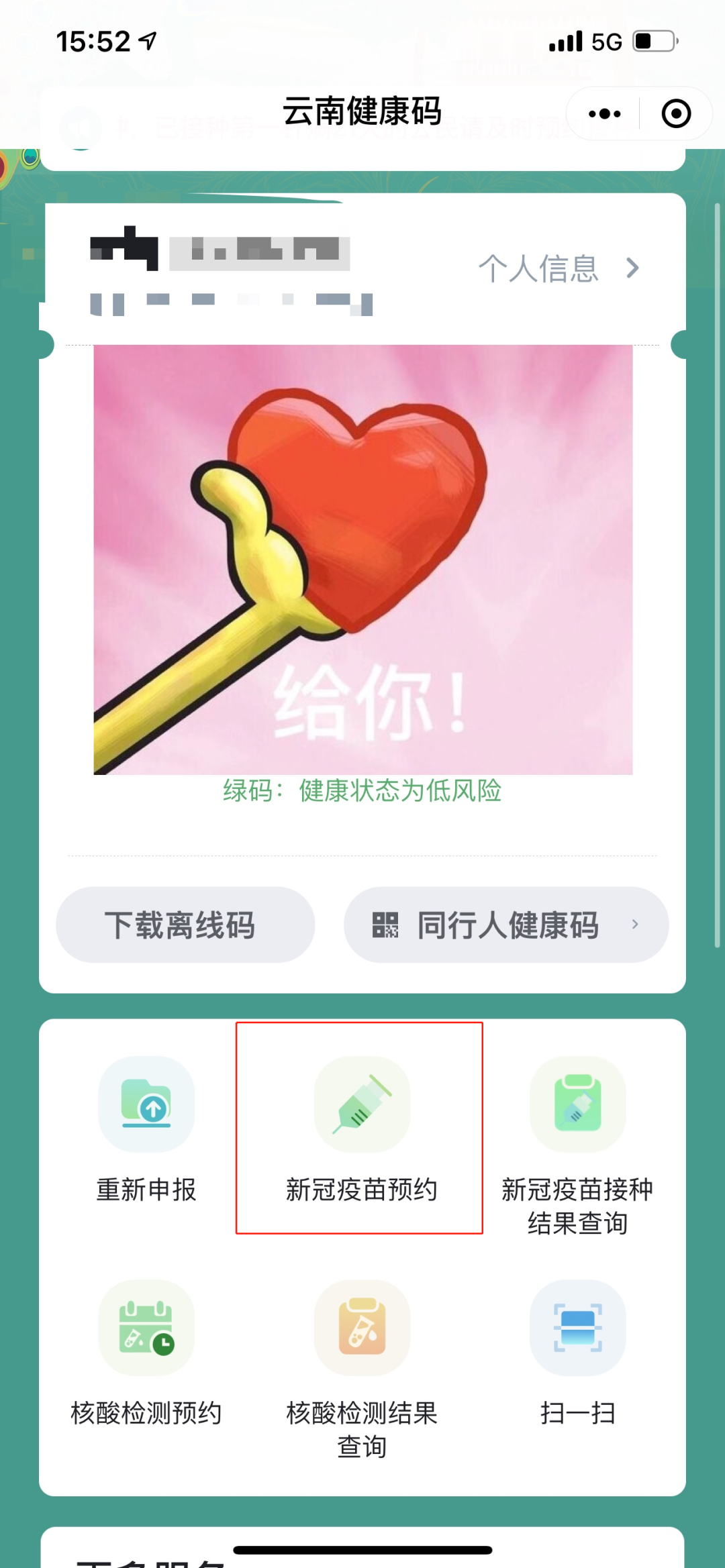Open 个人信息 personal info page
Image resolution: width=725 pixels, height=1568 pixels.
pos(557,268)
